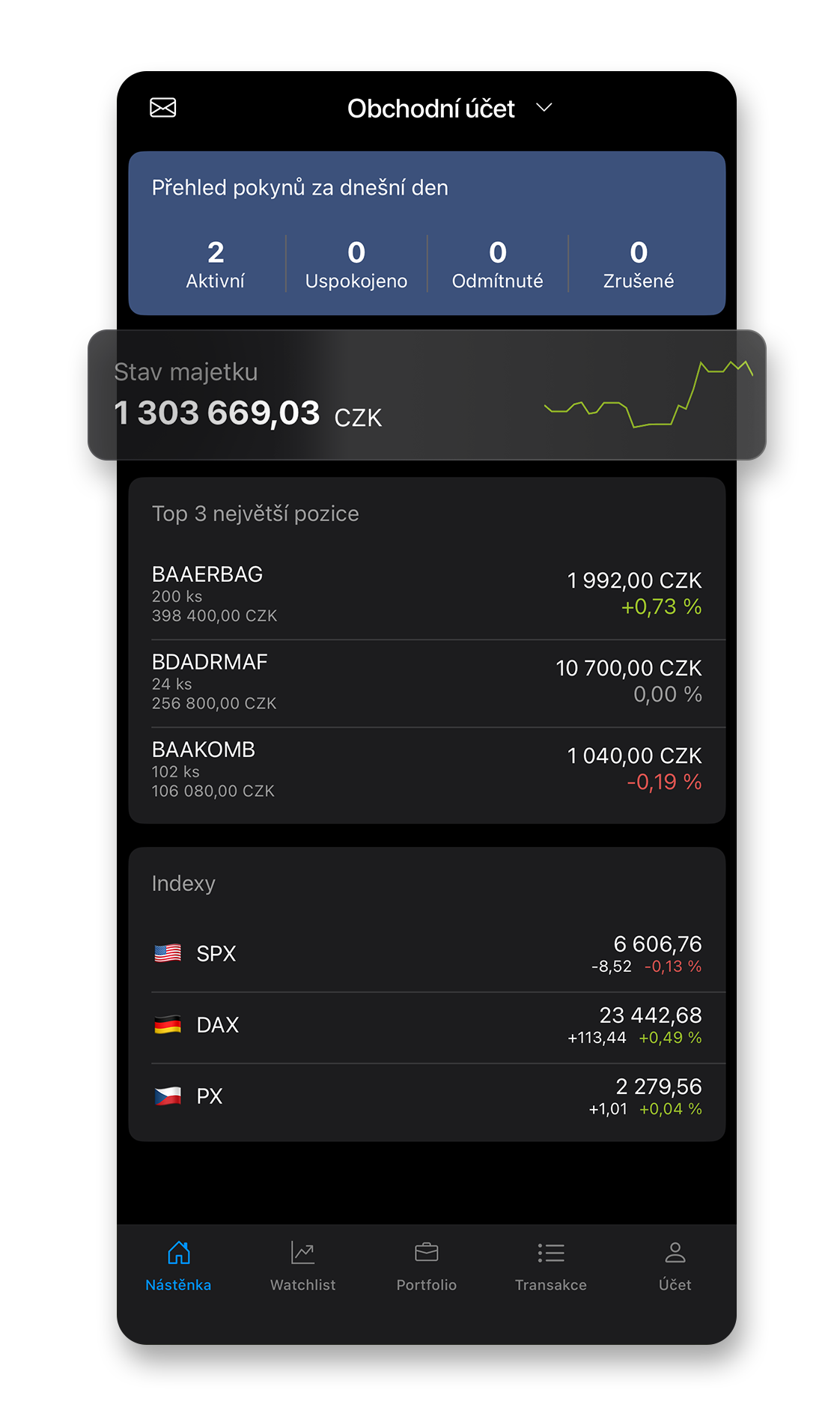
Task: Open the BAAERBAG position
Action: coord(427,594)
